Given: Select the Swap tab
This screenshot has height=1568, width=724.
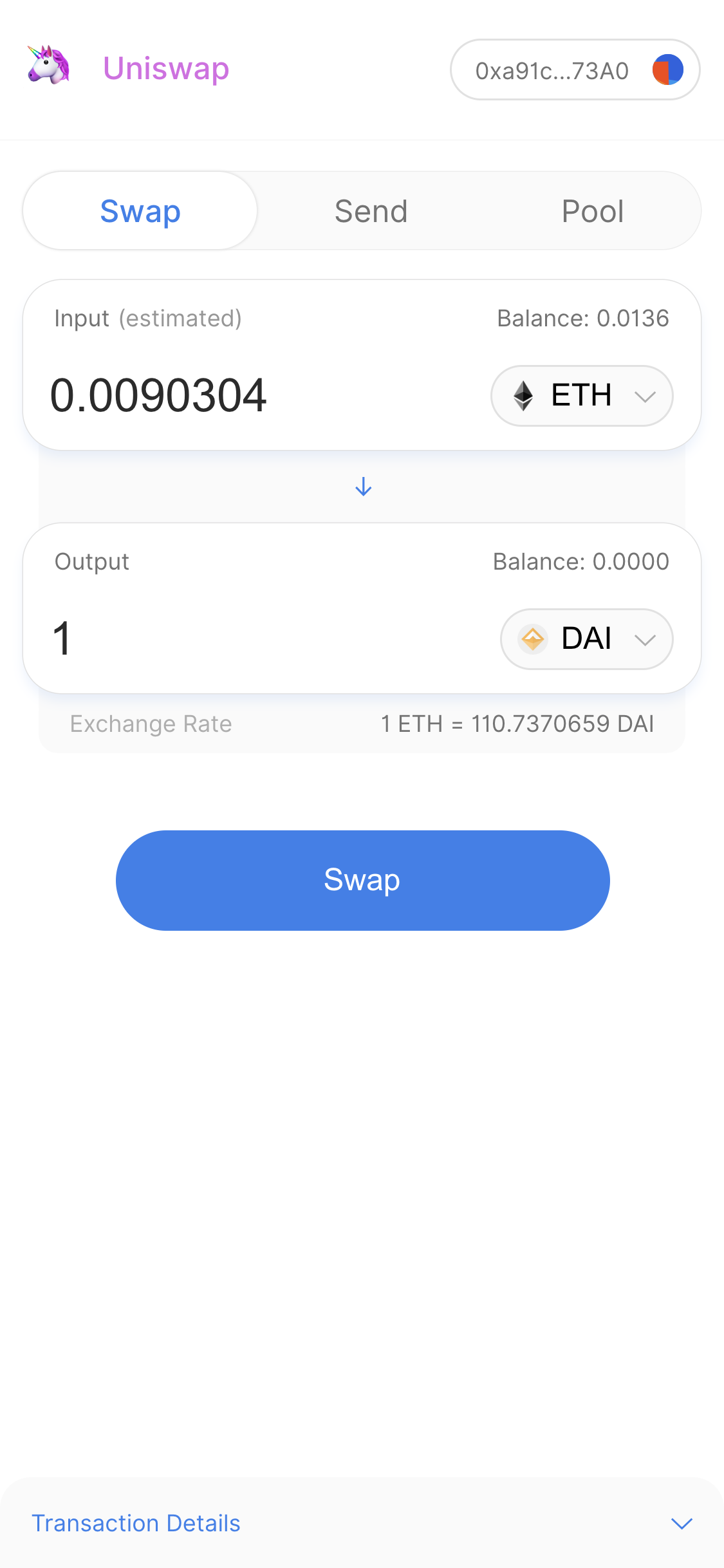Looking at the screenshot, I should 140,211.
